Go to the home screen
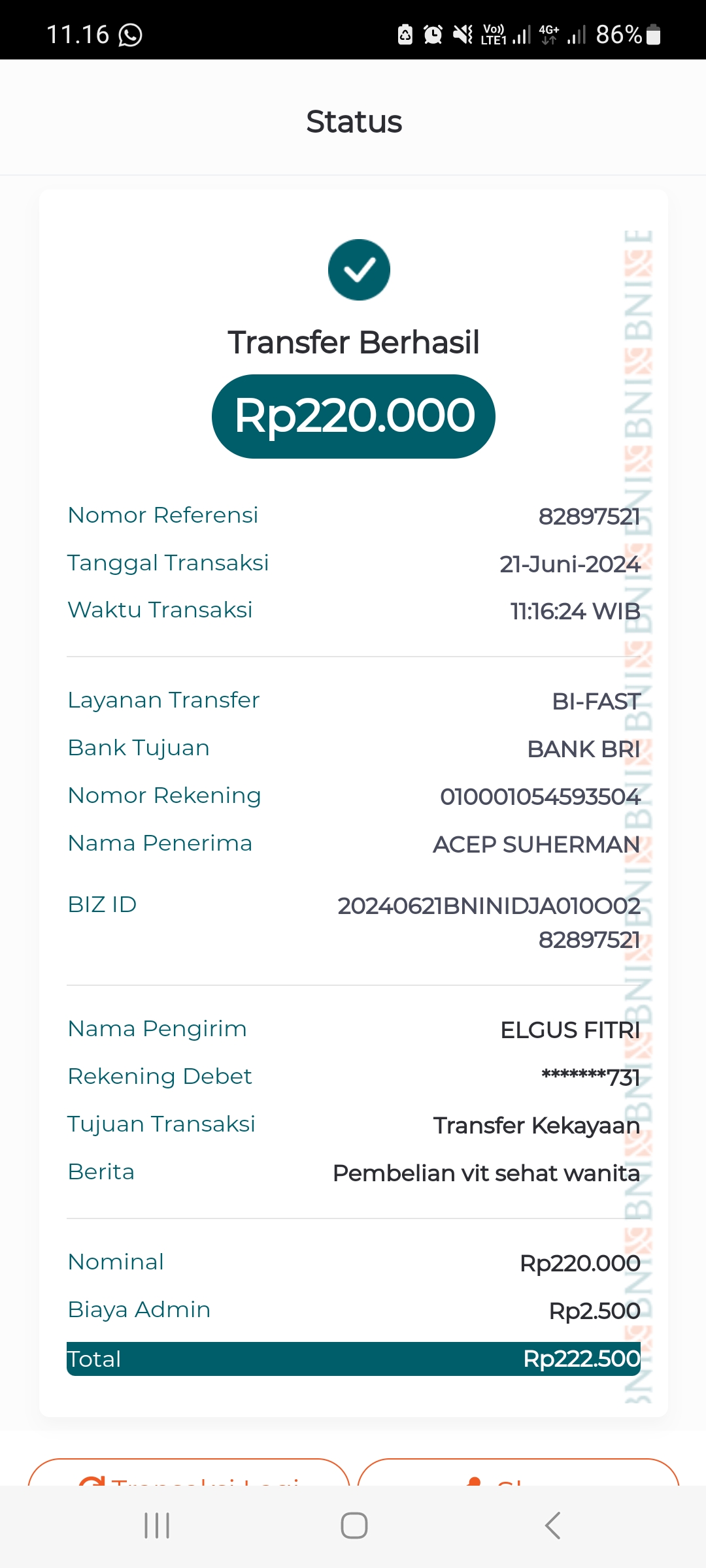 click(354, 1526)
